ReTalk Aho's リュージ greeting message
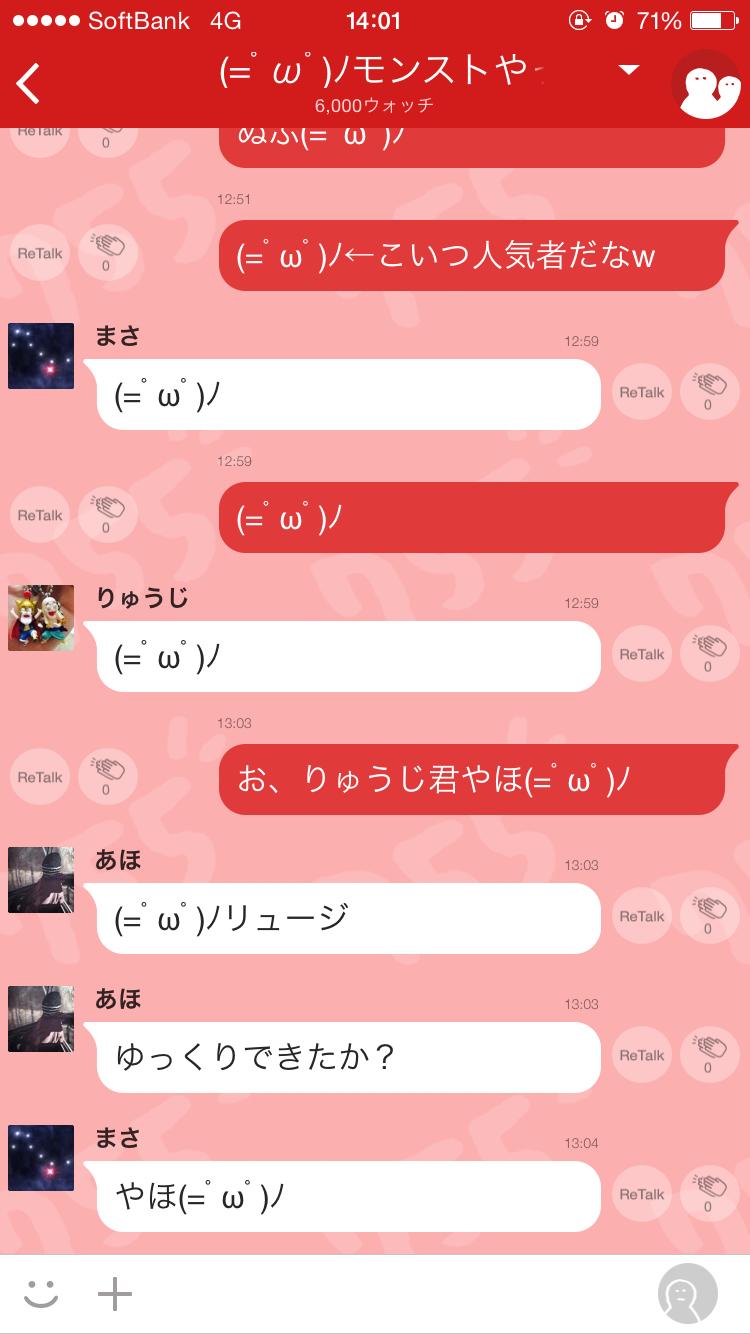Viewport: 750px width, 1334px height. 641,916
